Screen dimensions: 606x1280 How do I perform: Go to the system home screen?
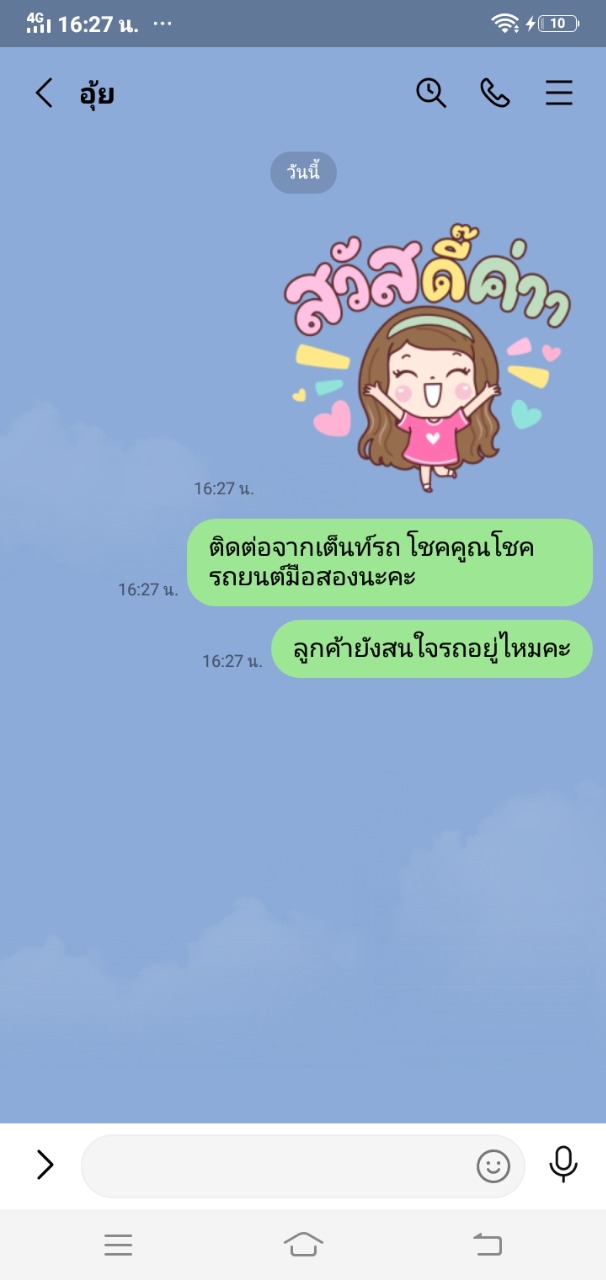click(x=303, y=1244)
